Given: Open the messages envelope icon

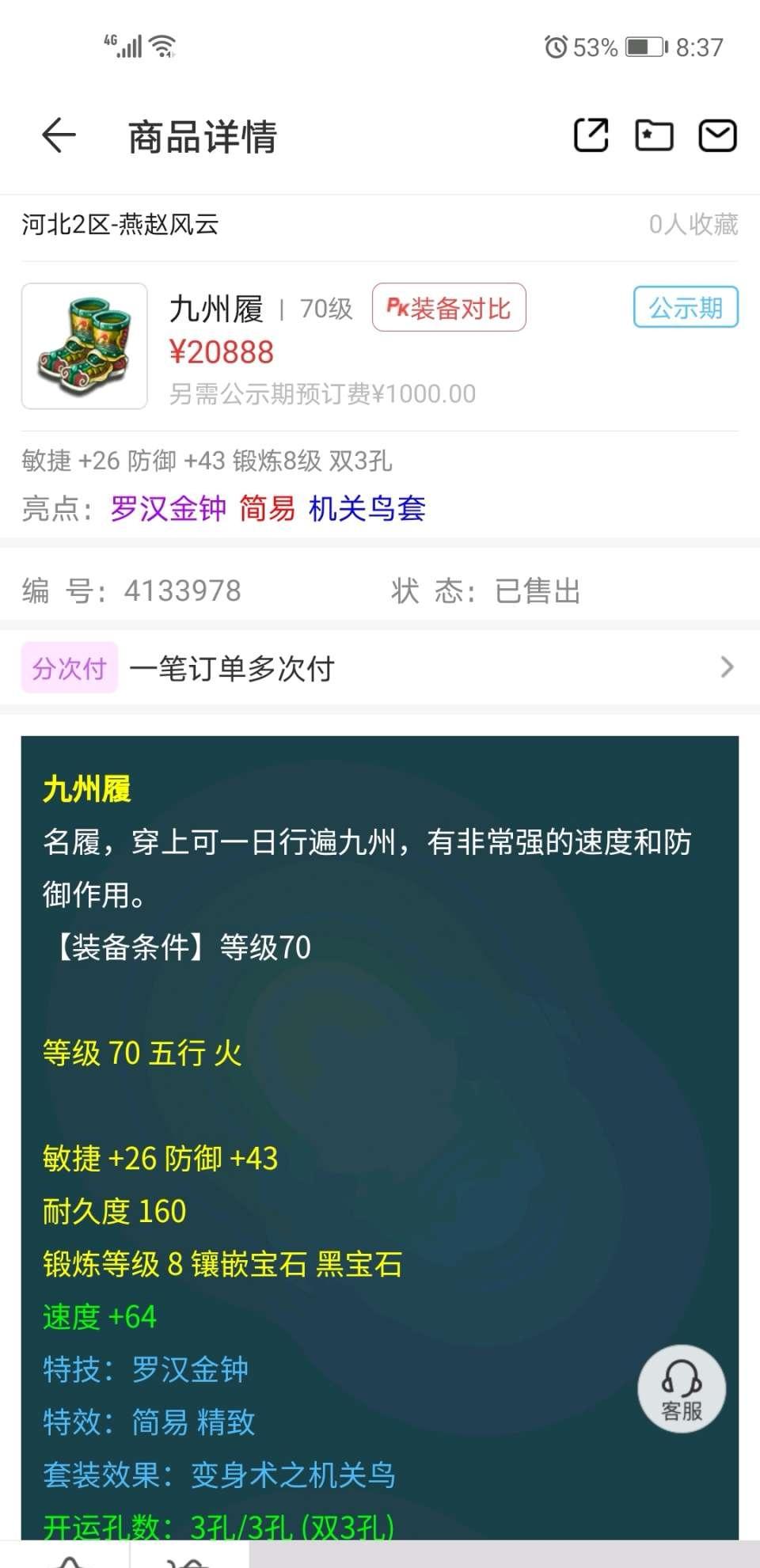Looking at the screenshot, I should tap(717, 135).
